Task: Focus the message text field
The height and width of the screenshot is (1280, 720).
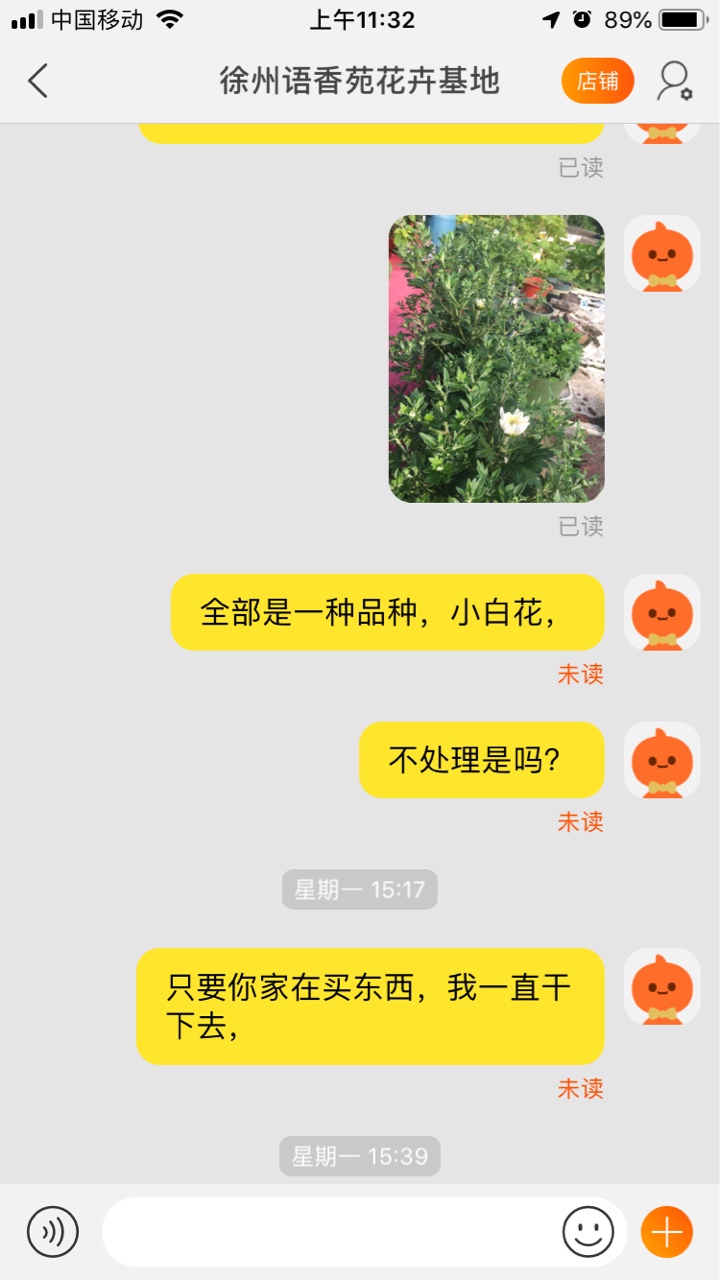Action: (330, 1232)
